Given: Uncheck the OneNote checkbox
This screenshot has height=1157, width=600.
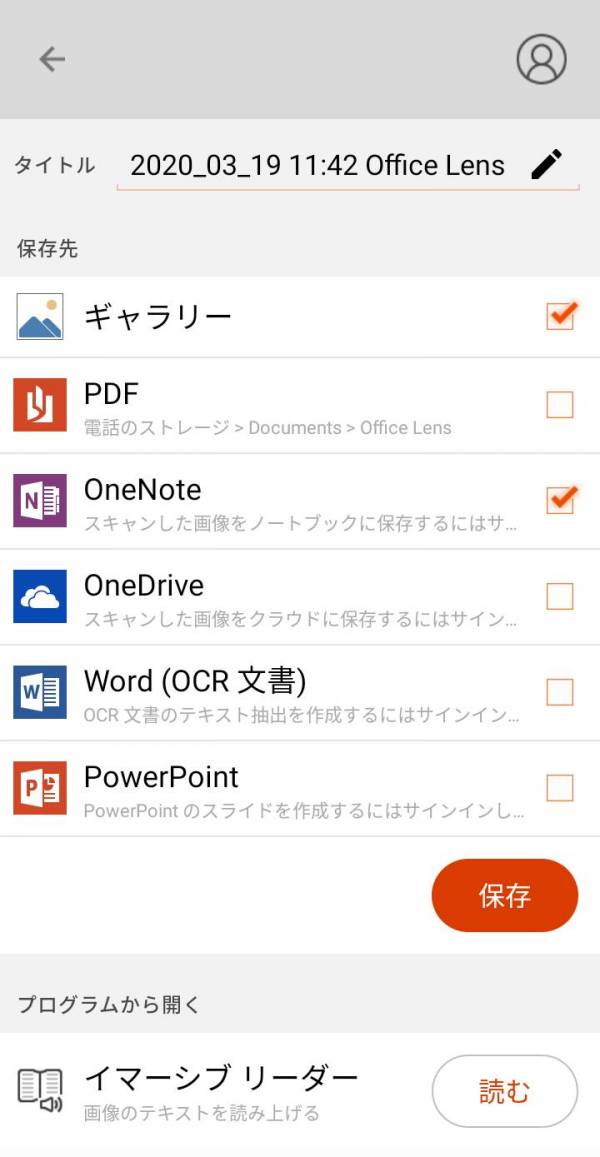Looking at the screenshot, I should (560, 500).
